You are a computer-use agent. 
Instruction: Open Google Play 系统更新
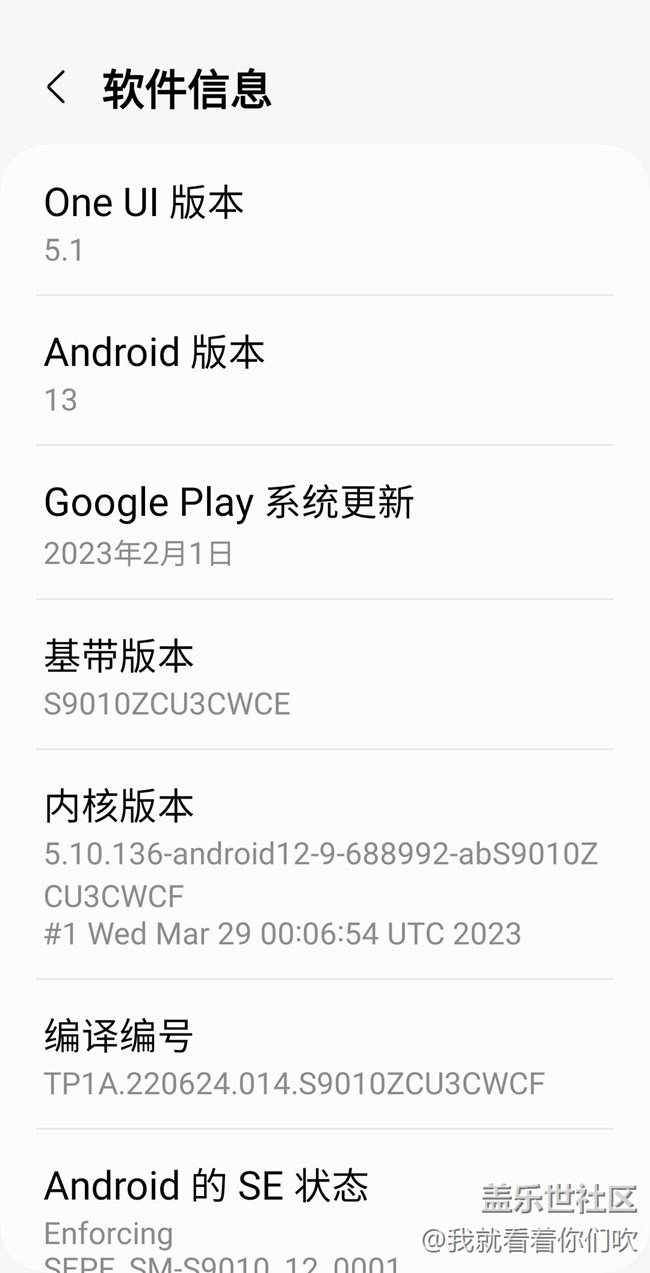[324, 524]
